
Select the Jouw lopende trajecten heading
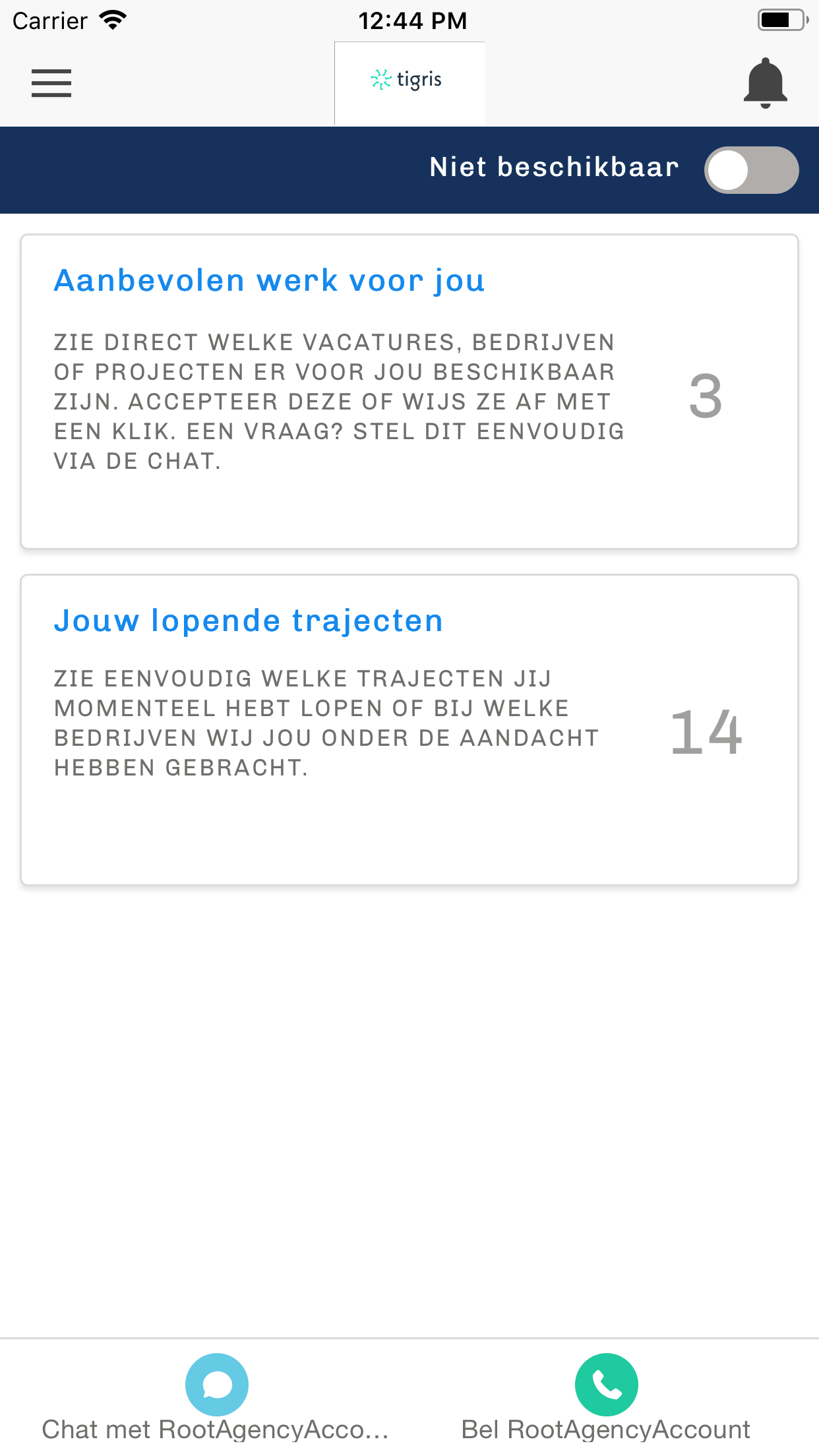tap(249, 620)
